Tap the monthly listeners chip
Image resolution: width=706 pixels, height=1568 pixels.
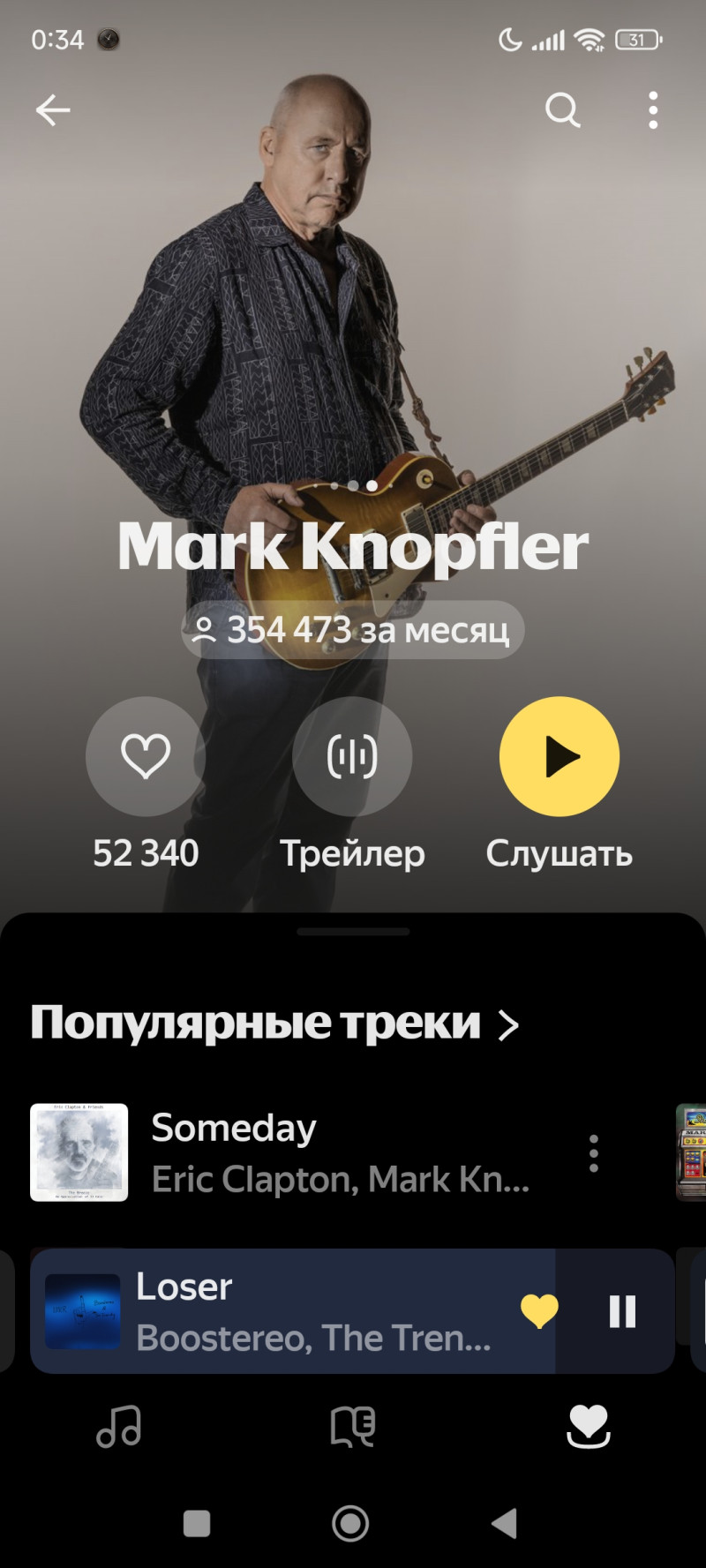click(x=353, y=630)
